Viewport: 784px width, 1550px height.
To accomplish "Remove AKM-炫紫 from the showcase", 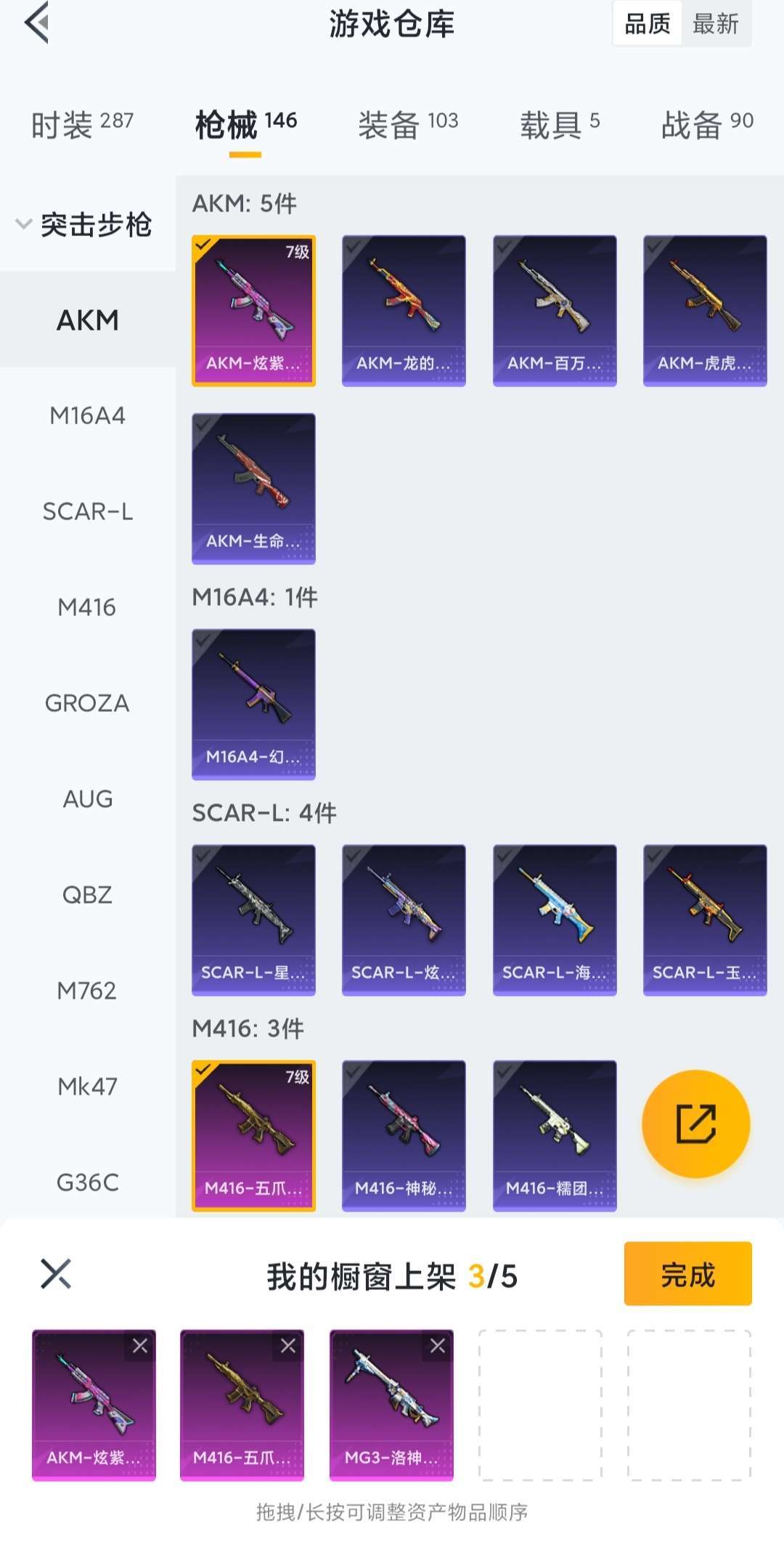I will (140, 1346).
